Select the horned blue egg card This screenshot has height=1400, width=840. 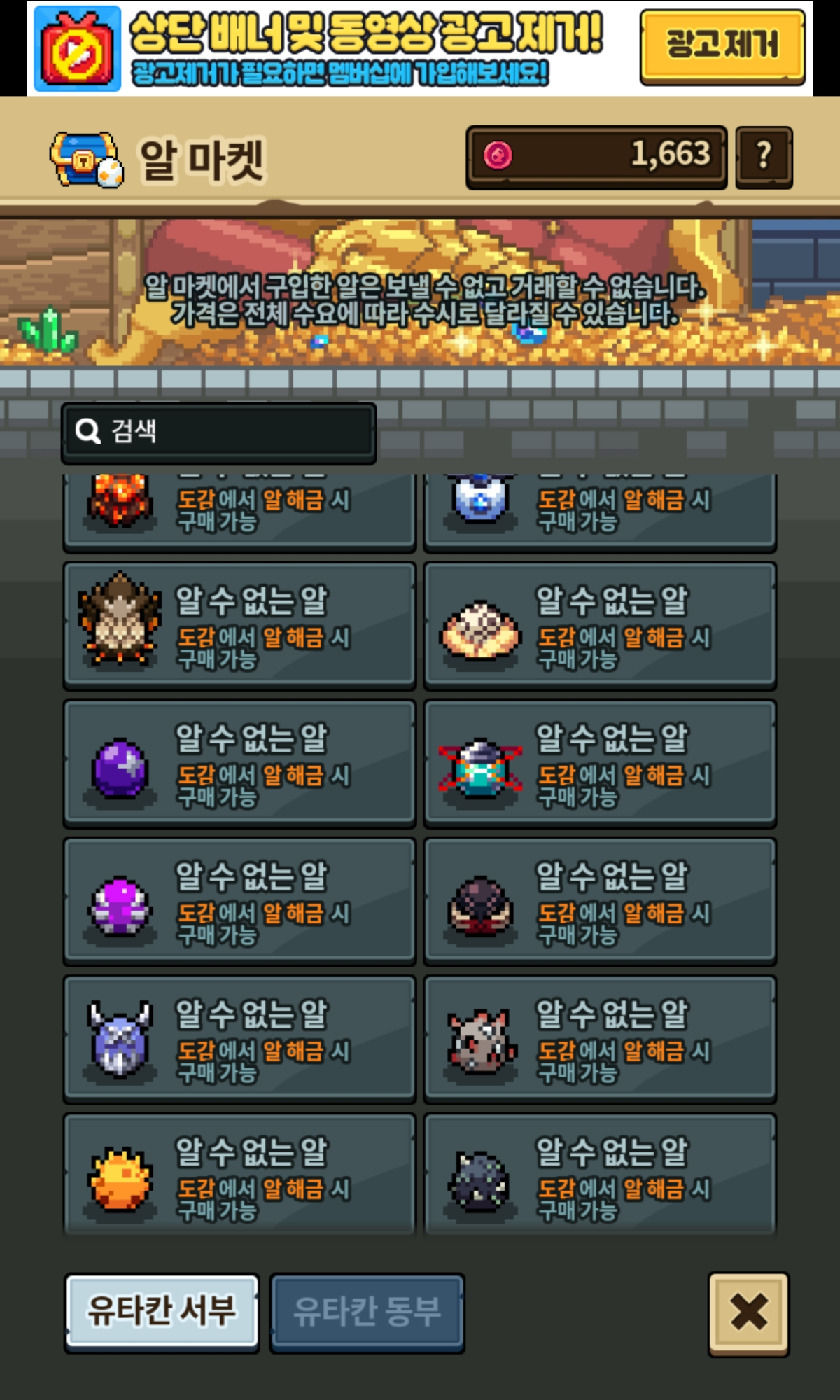pos(239,1039)
